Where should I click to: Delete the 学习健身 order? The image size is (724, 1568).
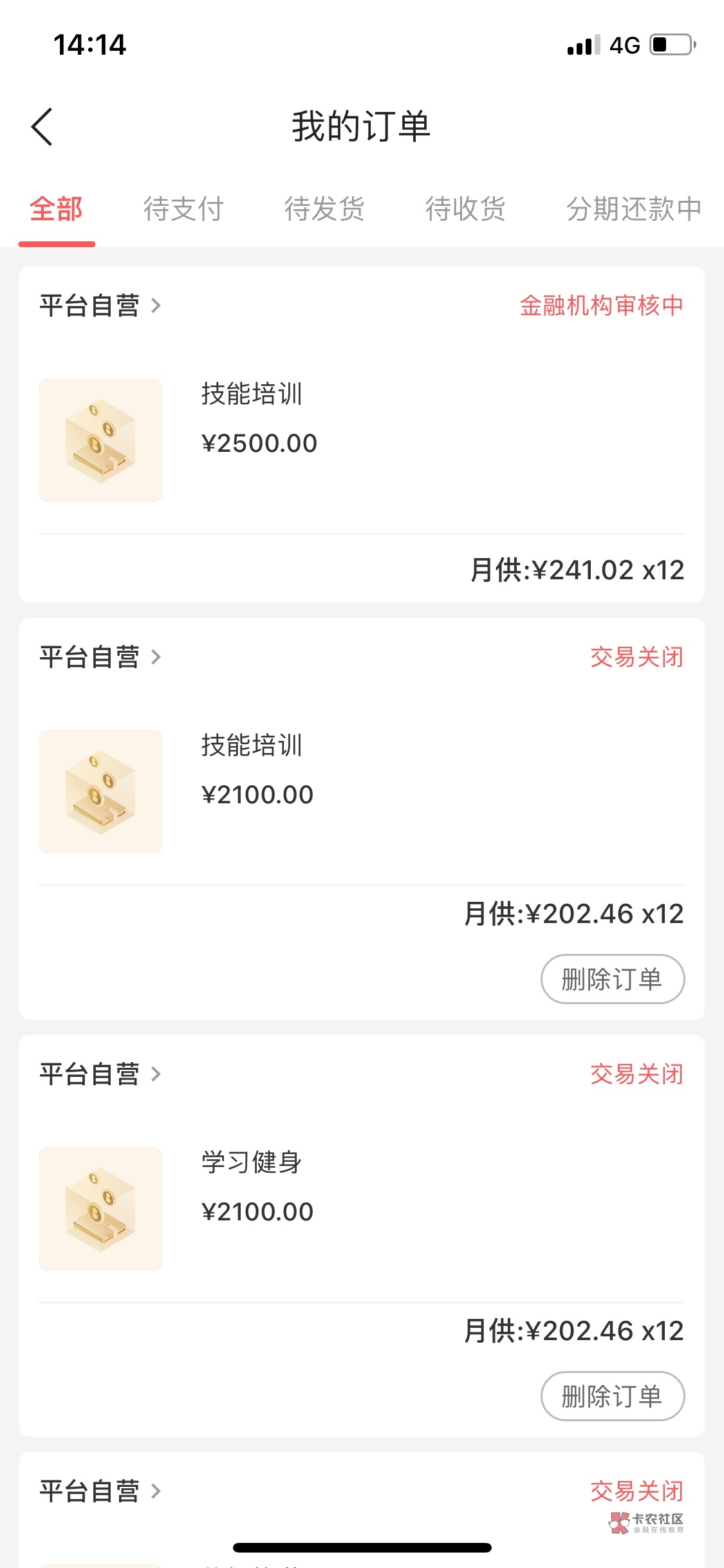pyautogui.click(x=612, y=1396)
